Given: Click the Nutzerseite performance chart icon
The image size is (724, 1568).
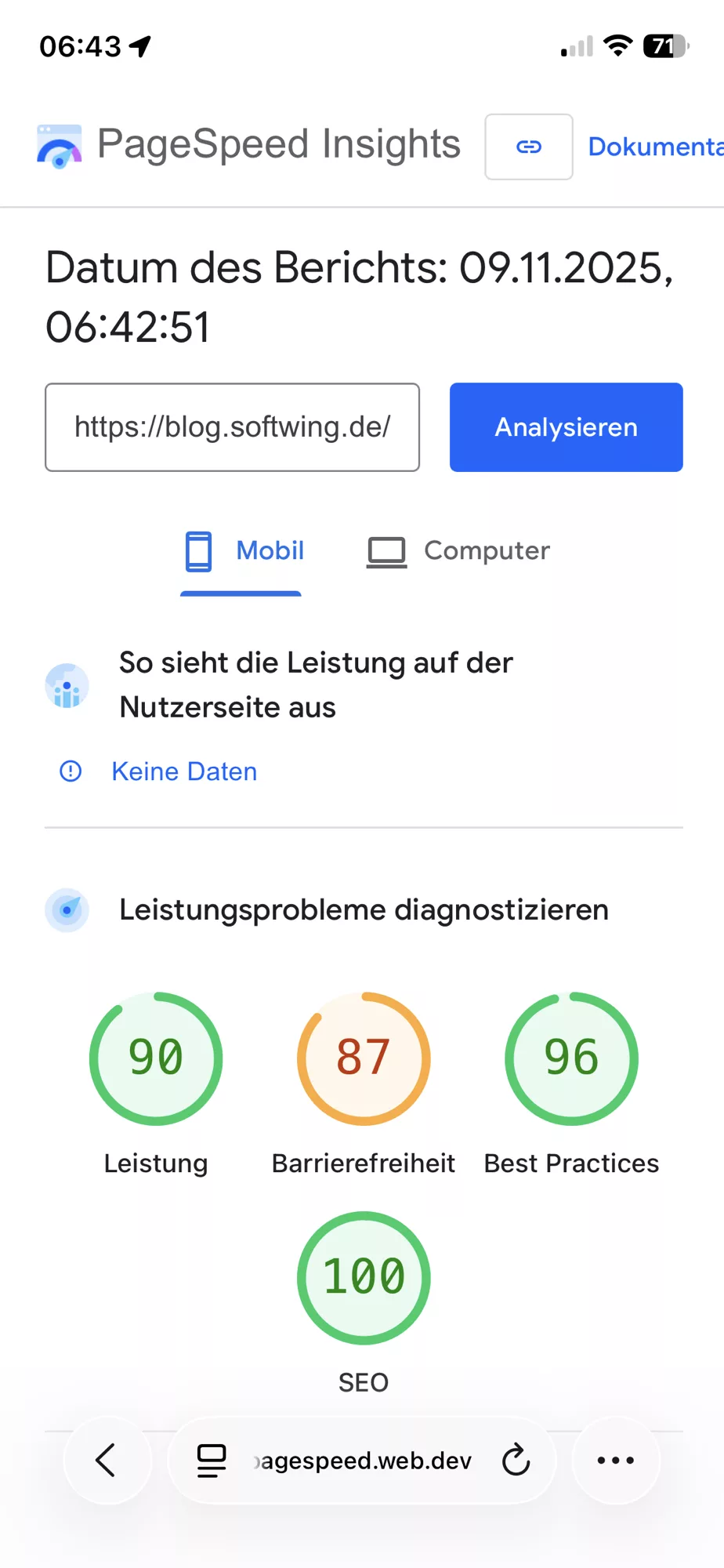Looking at the screenshot, I should [x=67, y=686].
